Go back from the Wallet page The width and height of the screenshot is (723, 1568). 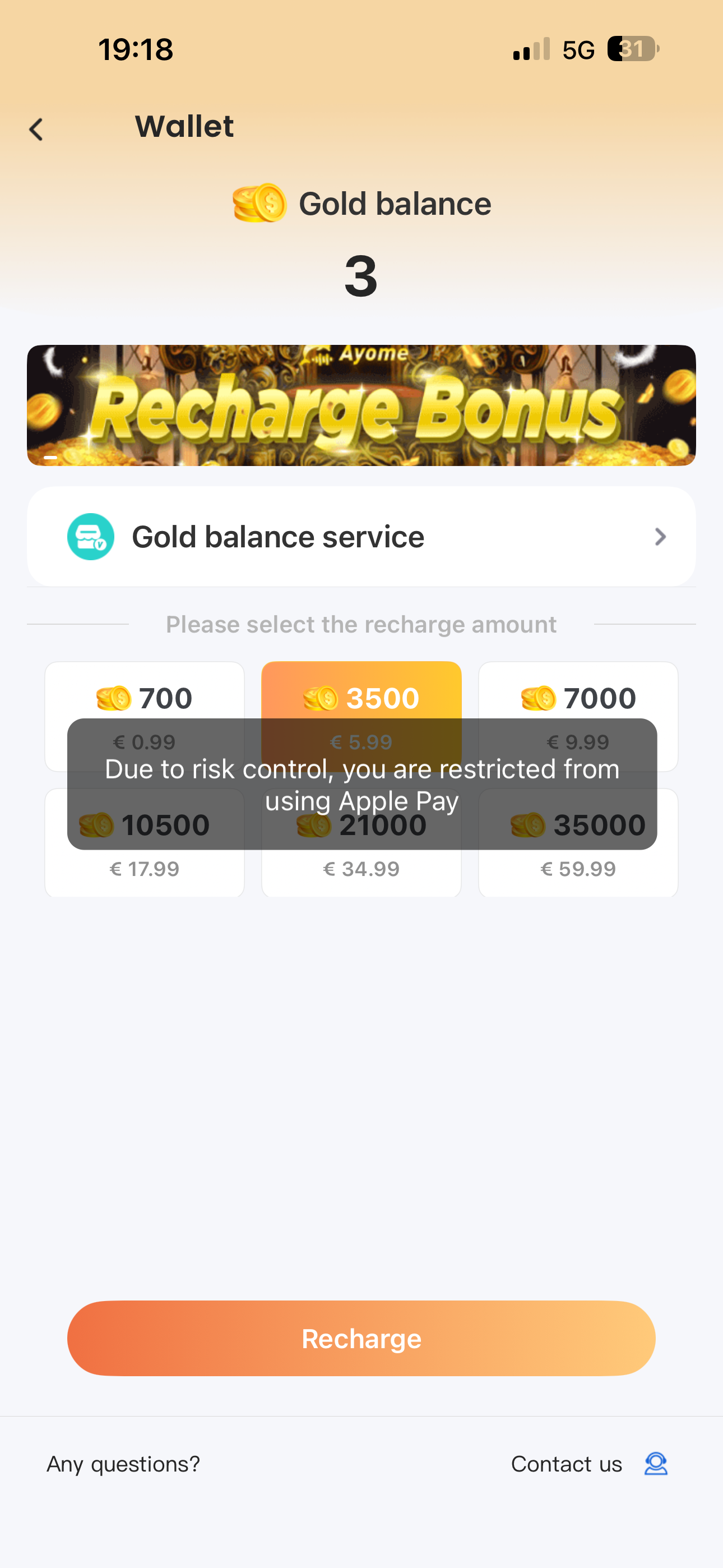pyautogui.click(x=36, y=129)
